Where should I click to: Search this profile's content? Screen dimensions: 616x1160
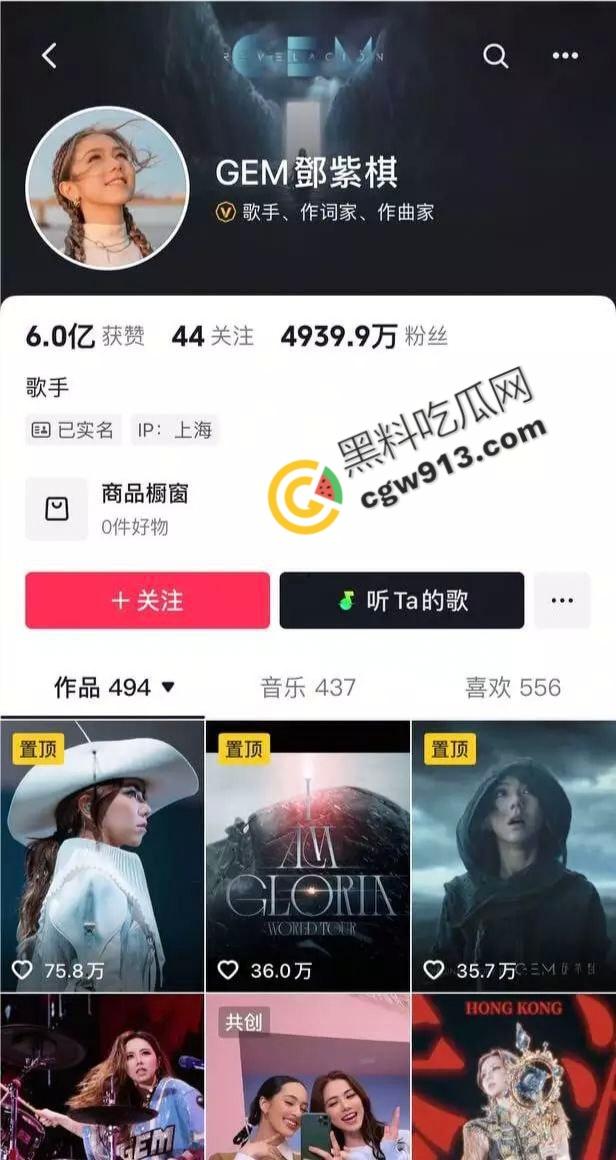(x=496, y=56)
